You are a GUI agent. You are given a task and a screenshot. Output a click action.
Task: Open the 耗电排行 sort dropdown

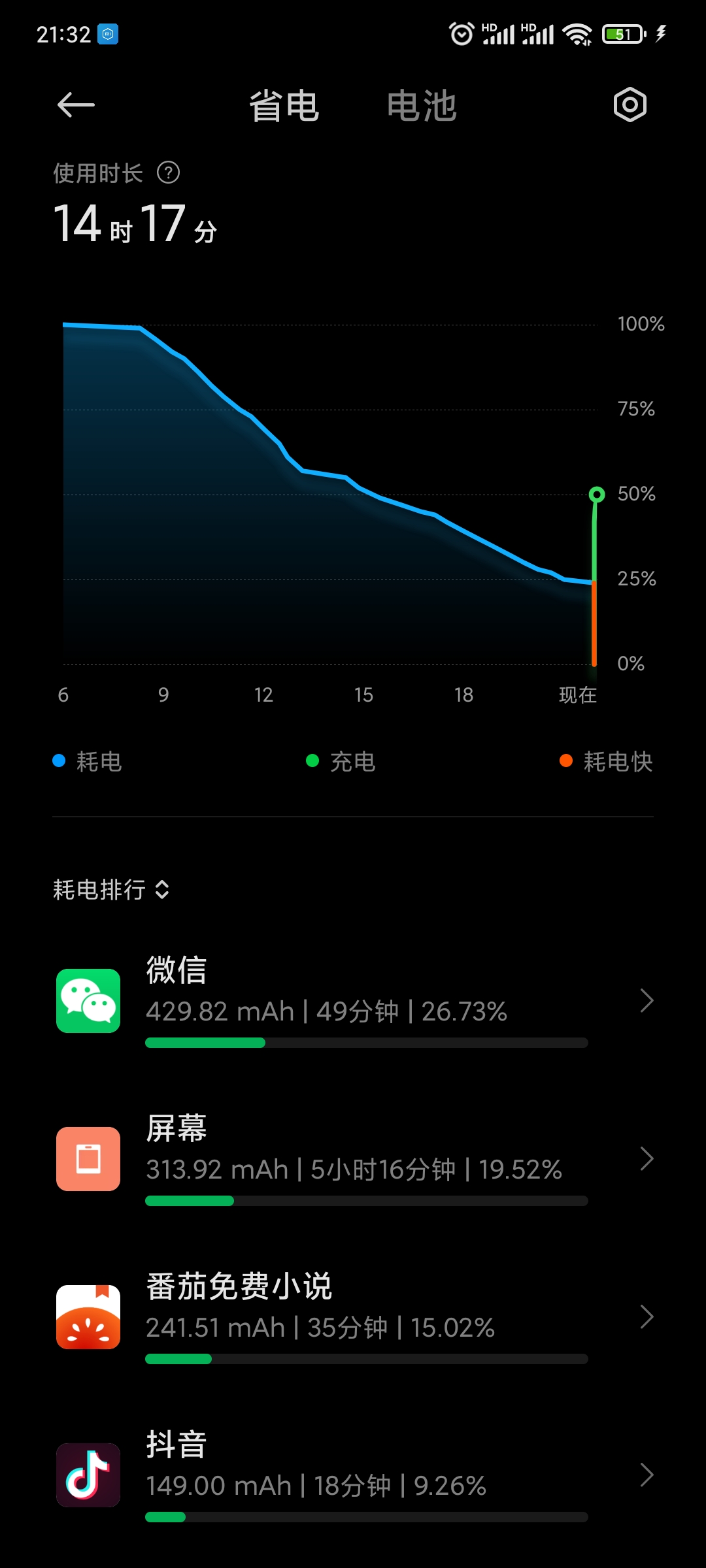pos(111,889)
